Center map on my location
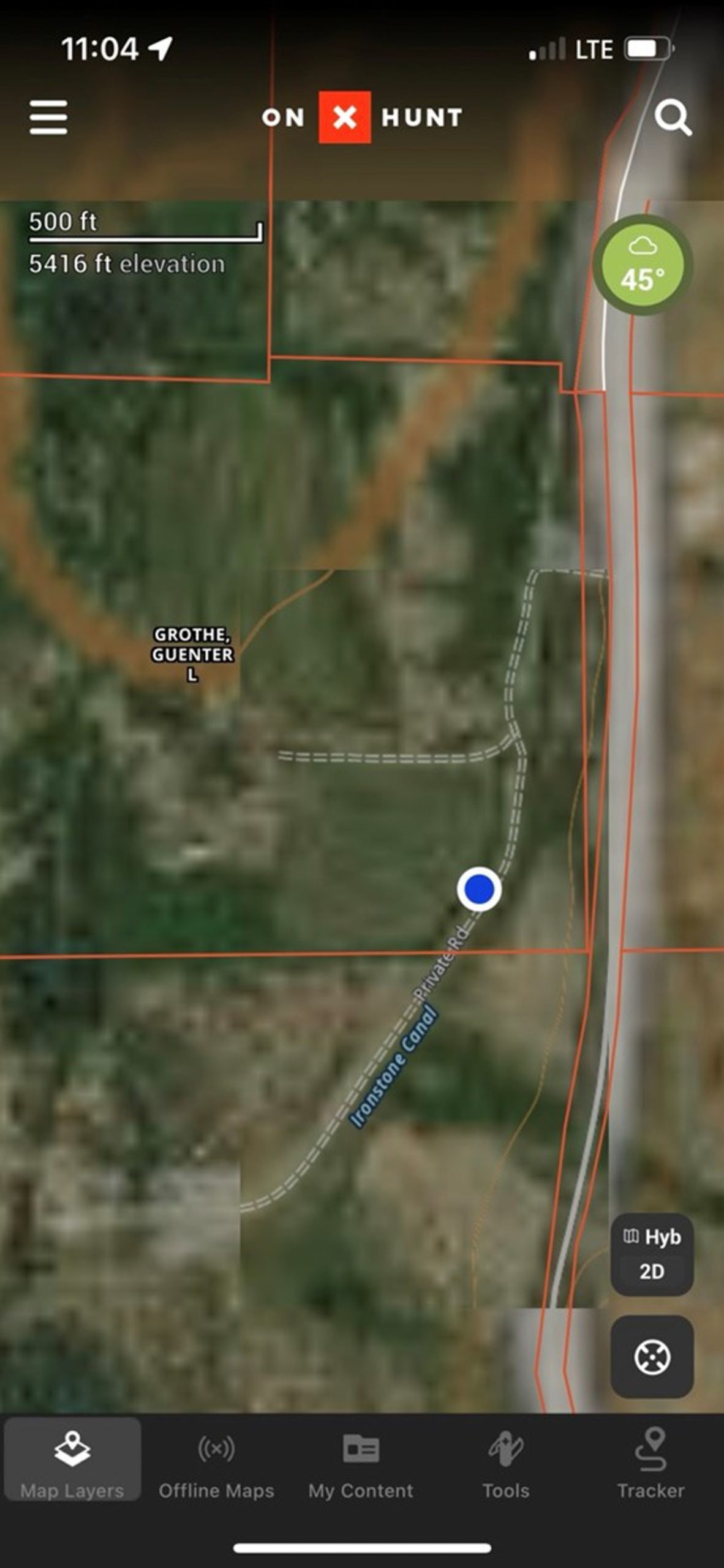The height and width of the screenshot is (1568, 724). [652, 1357]
